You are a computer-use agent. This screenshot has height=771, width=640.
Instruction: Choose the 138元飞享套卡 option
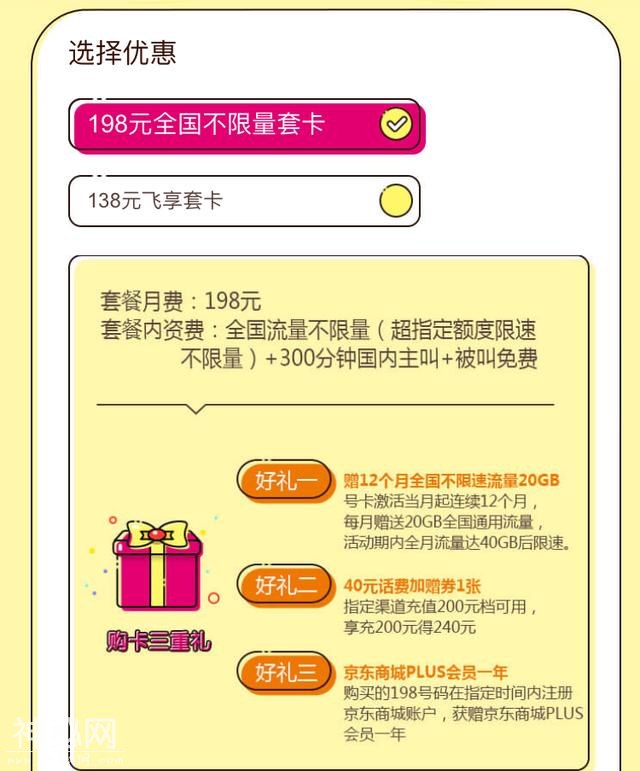[243, 201]
